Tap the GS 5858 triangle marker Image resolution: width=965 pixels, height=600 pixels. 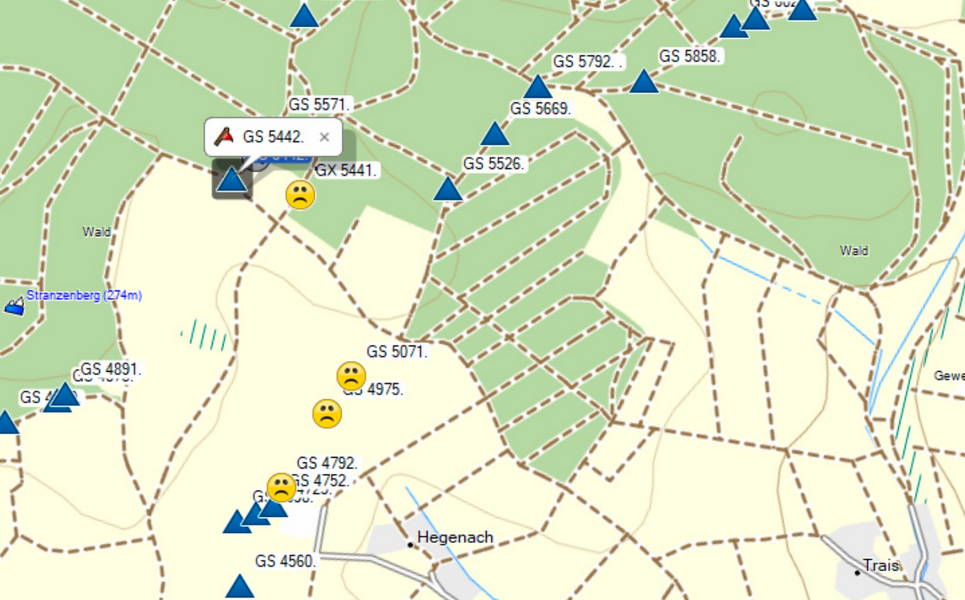(x=644, y=81)
